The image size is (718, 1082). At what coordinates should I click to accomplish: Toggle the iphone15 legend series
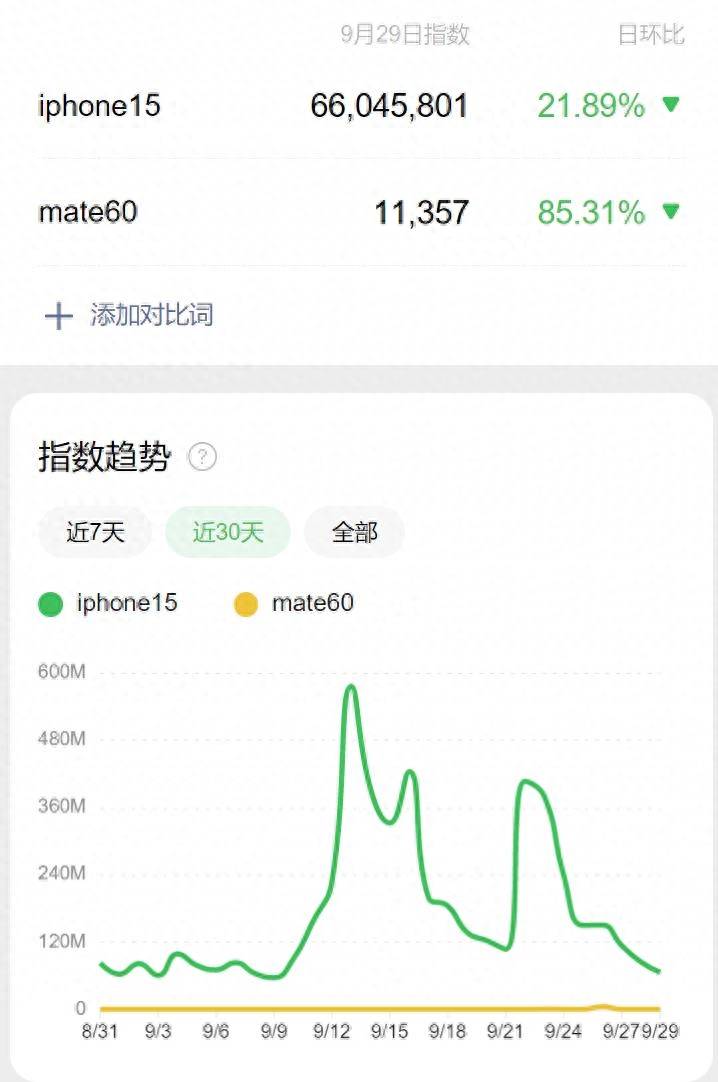pos(108,604)
